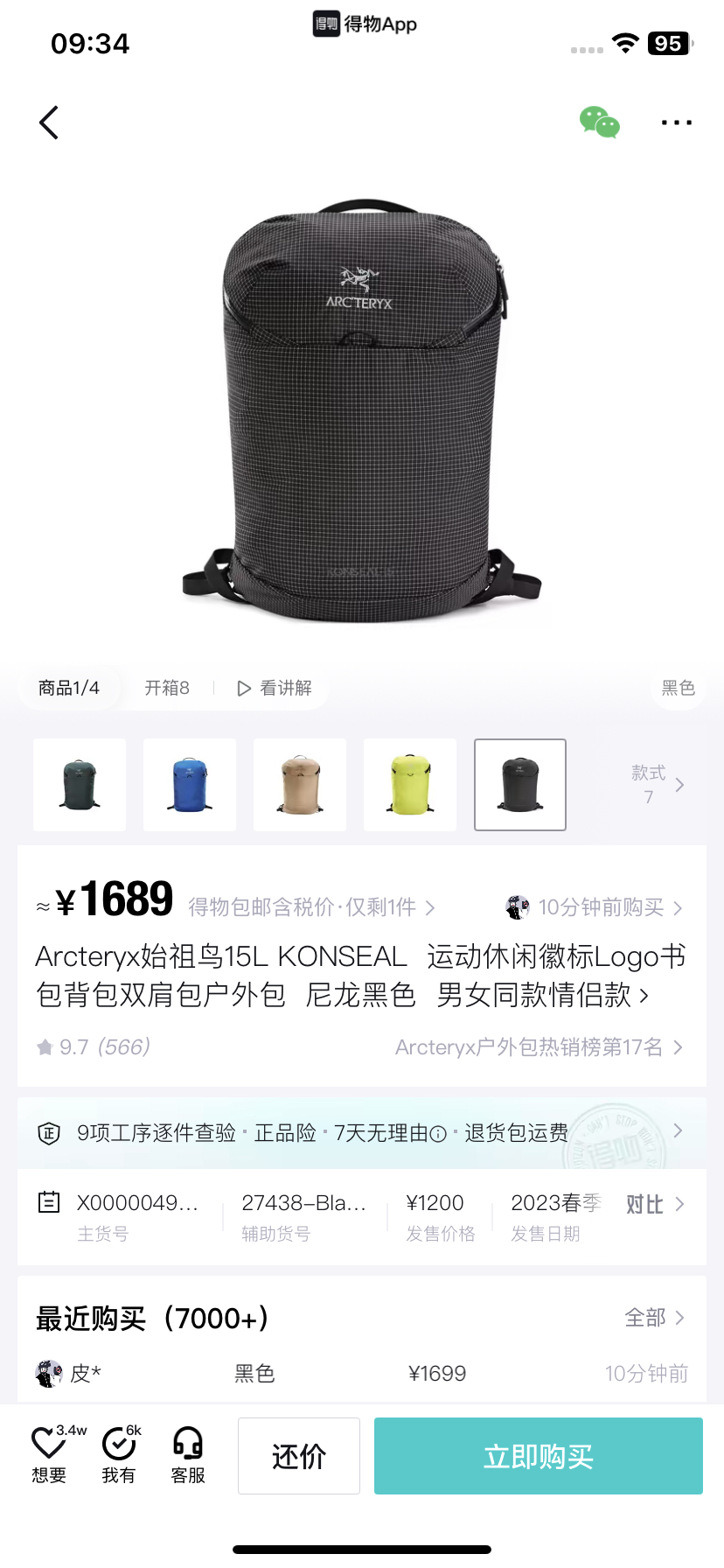Pick the yellow backpack style
The height and width of the screenshot is (1568, 724).
[x=410, y=784]
